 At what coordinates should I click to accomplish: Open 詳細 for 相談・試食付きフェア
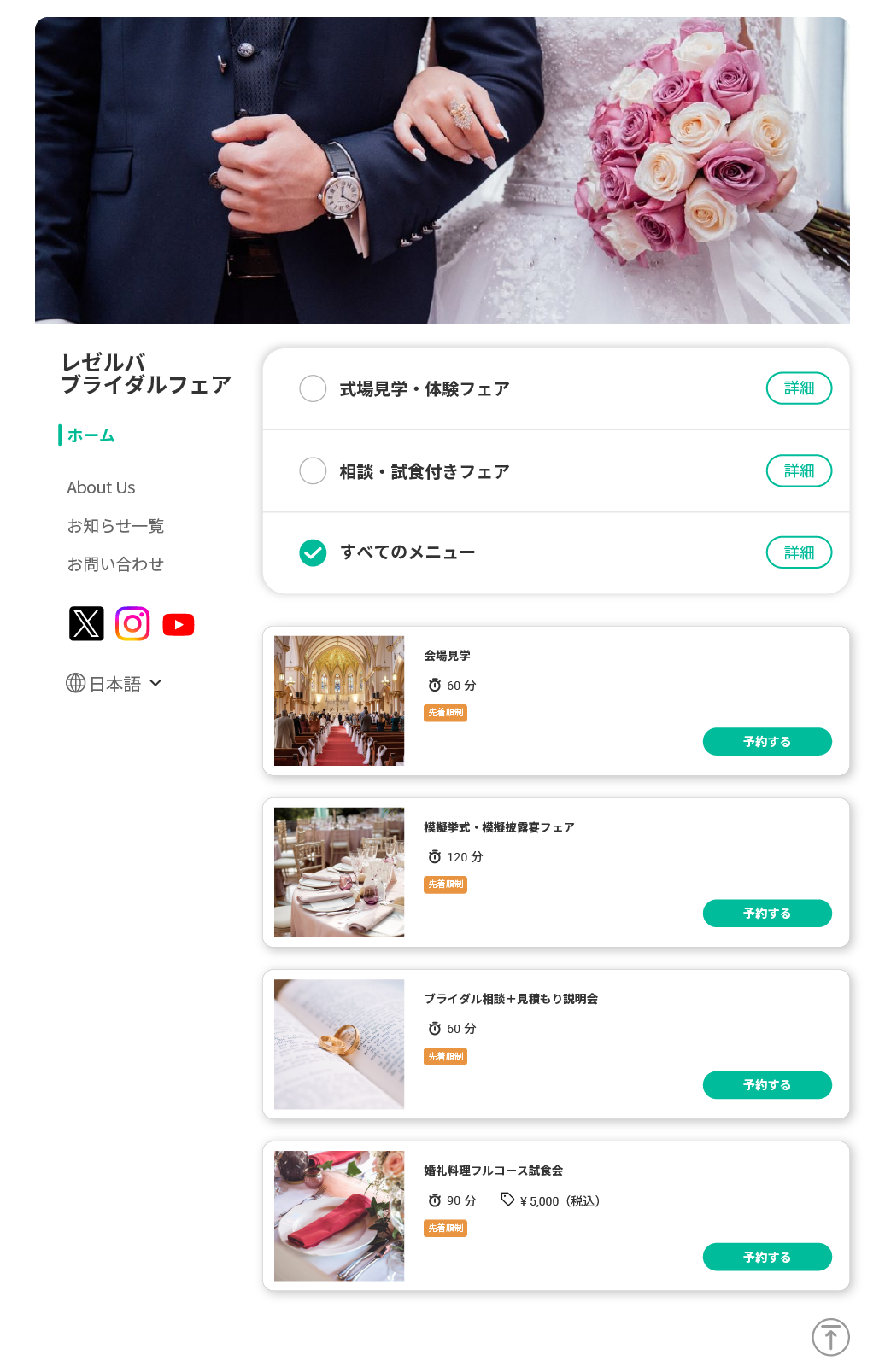(798, 470)
